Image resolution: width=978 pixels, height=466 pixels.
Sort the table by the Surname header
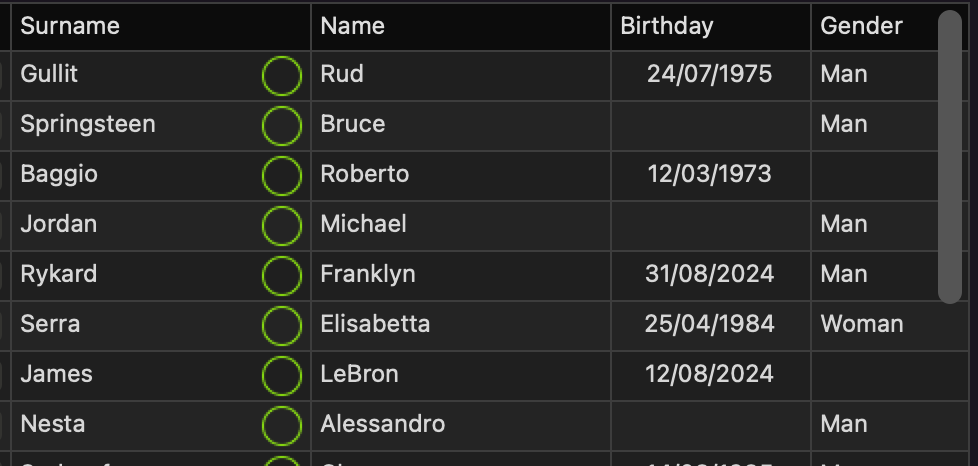pos(70,26)
